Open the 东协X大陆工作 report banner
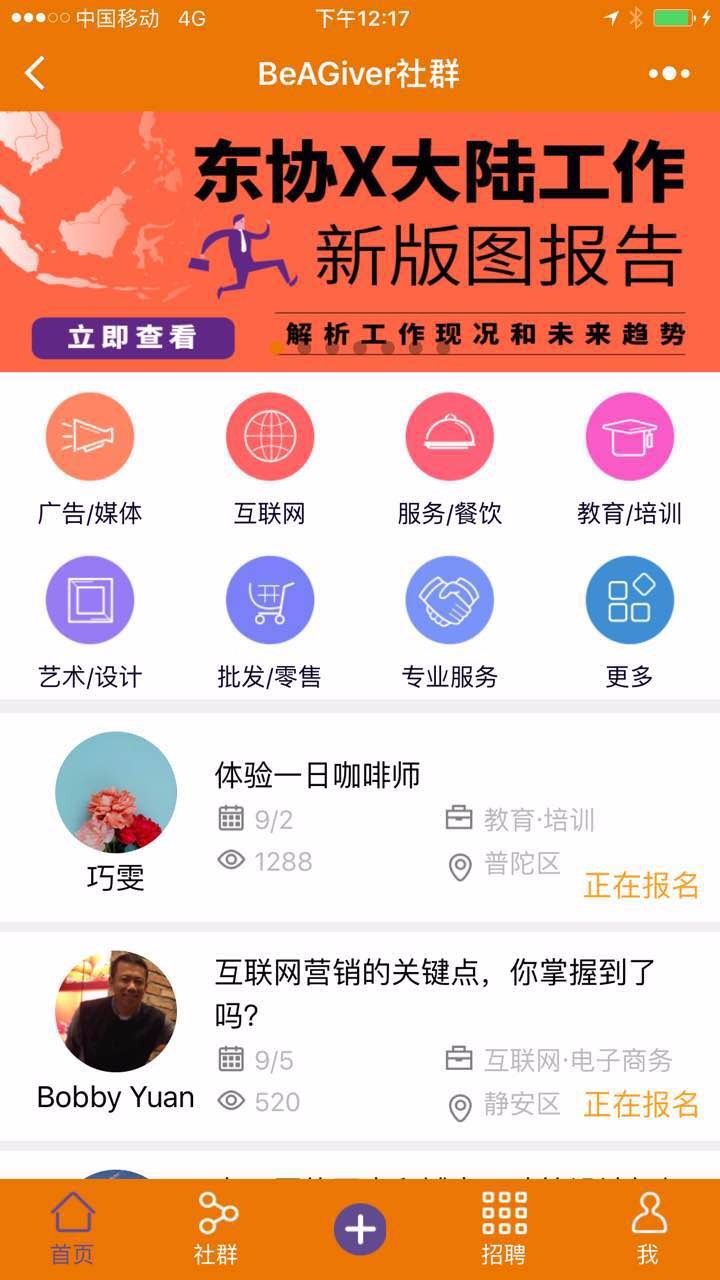The image size is (720, 1280). coord(360,241)
